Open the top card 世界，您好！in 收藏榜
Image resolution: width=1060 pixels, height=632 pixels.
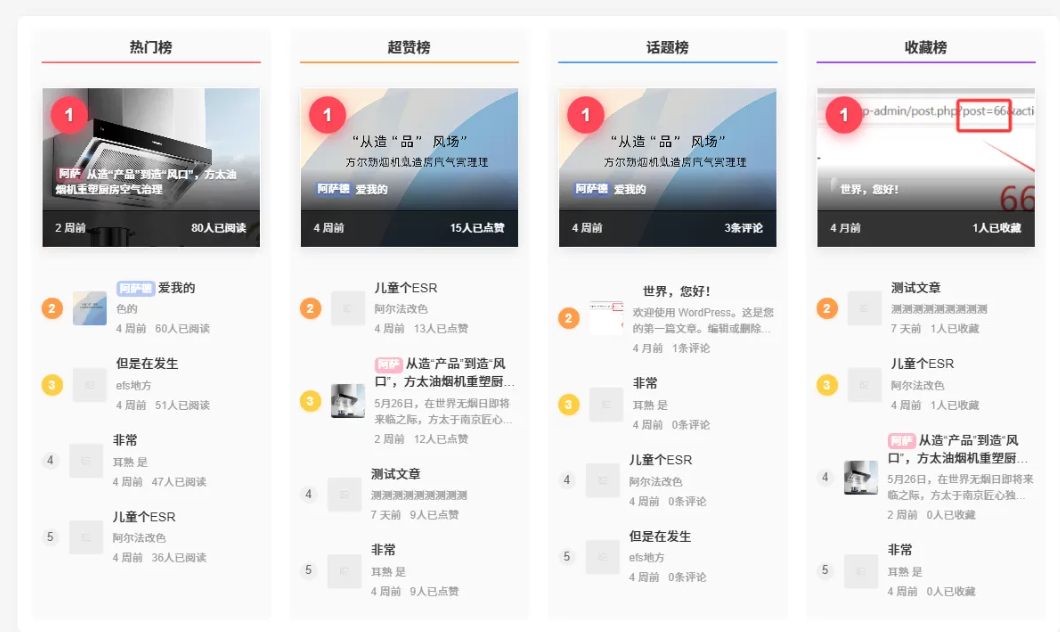(x=925, y=166)
